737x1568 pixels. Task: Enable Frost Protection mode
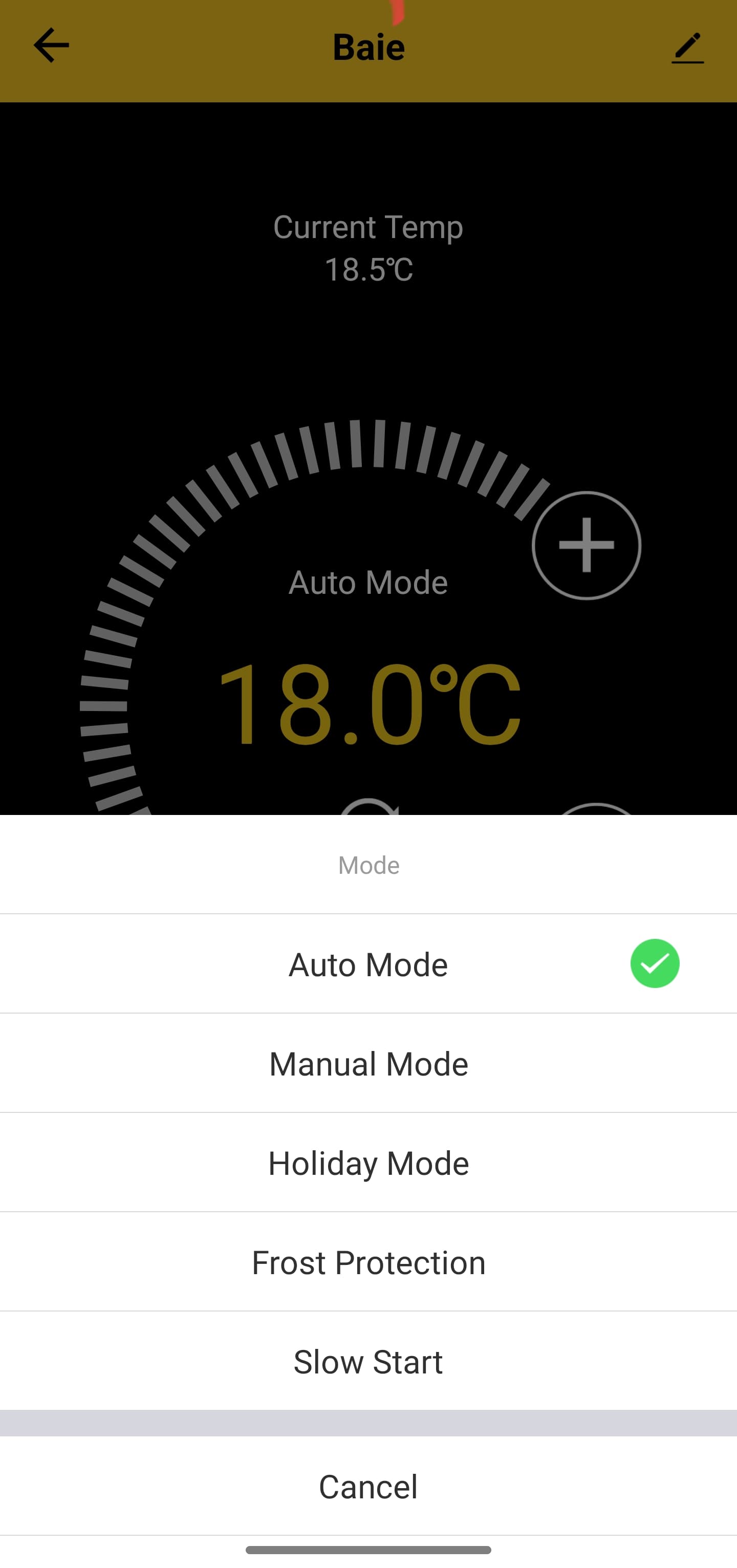click(368, 1262)
